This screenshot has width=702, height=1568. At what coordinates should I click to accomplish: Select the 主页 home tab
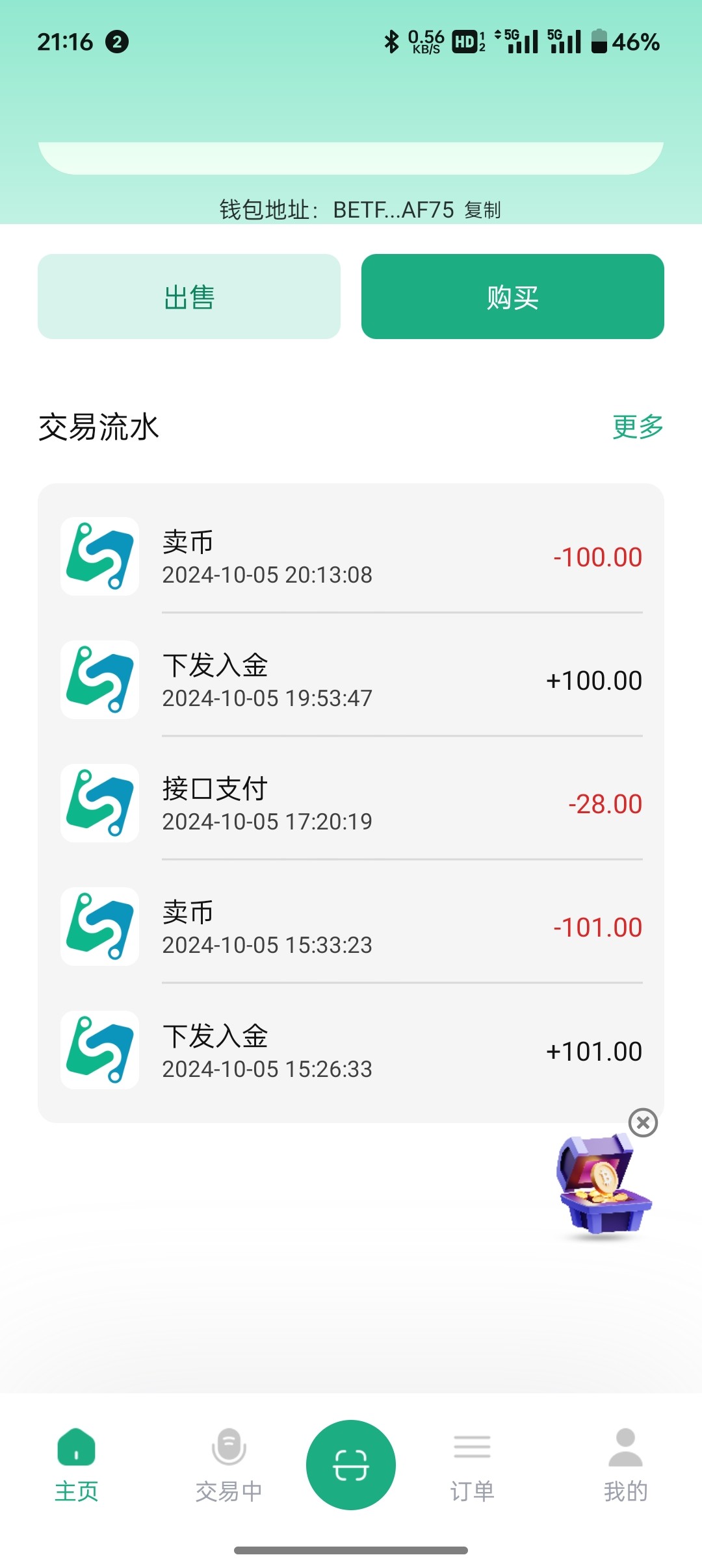click(76, 1465)
